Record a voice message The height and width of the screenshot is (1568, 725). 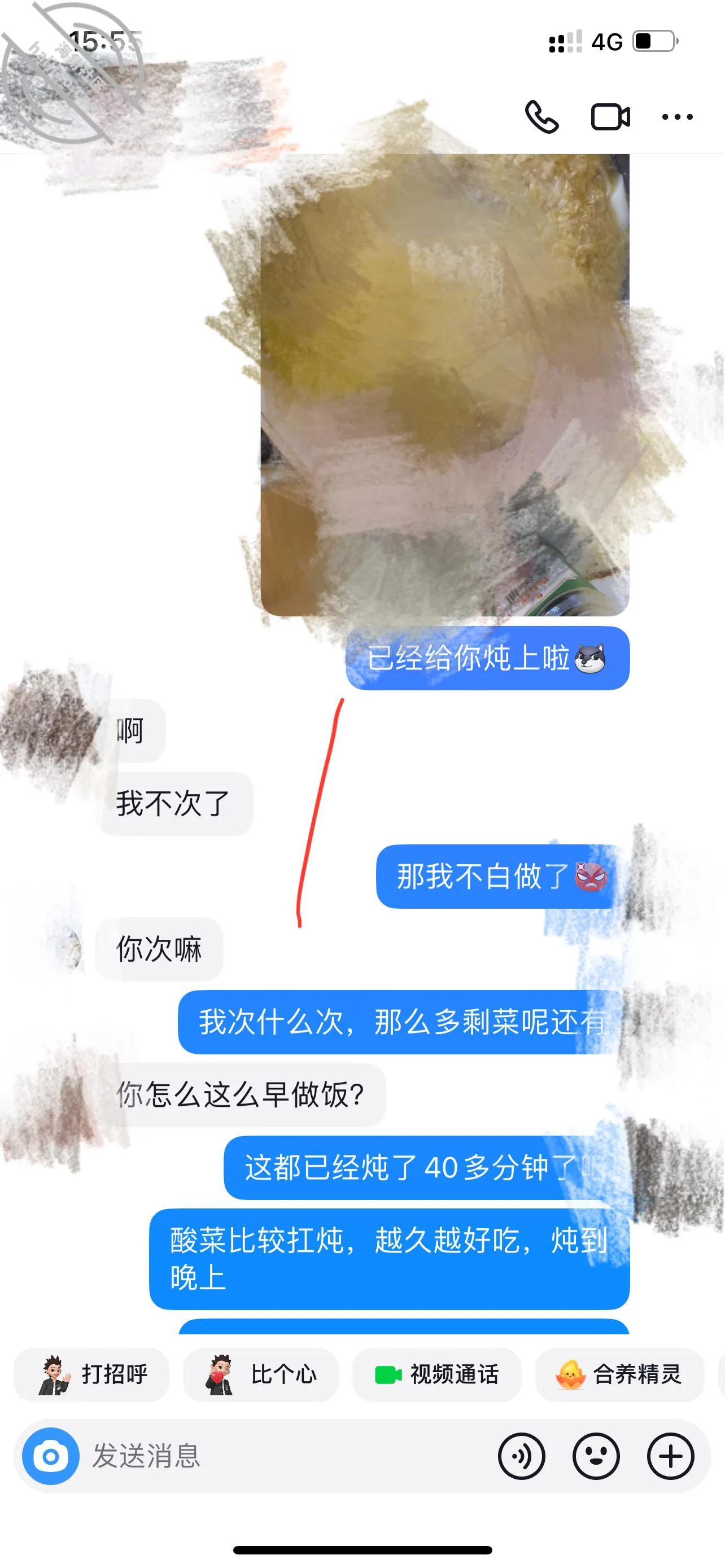click(x=521, y=1456)
